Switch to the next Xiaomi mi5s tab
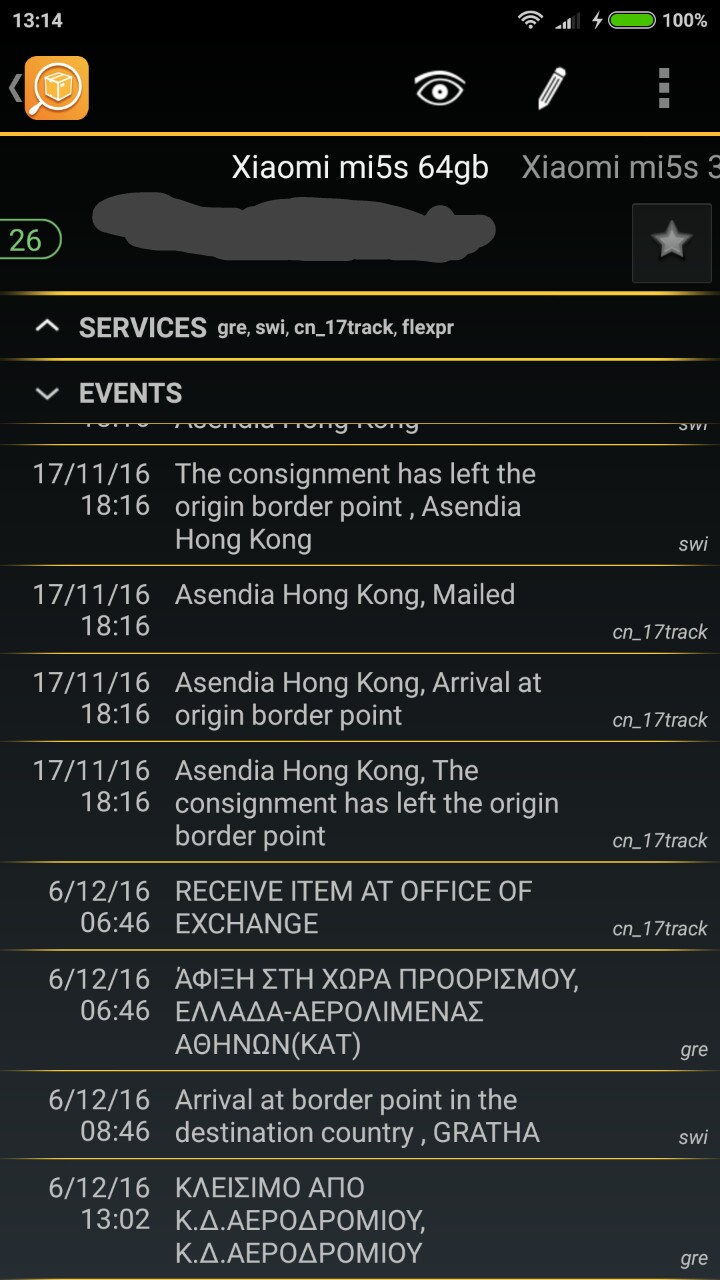 point(620,168)
